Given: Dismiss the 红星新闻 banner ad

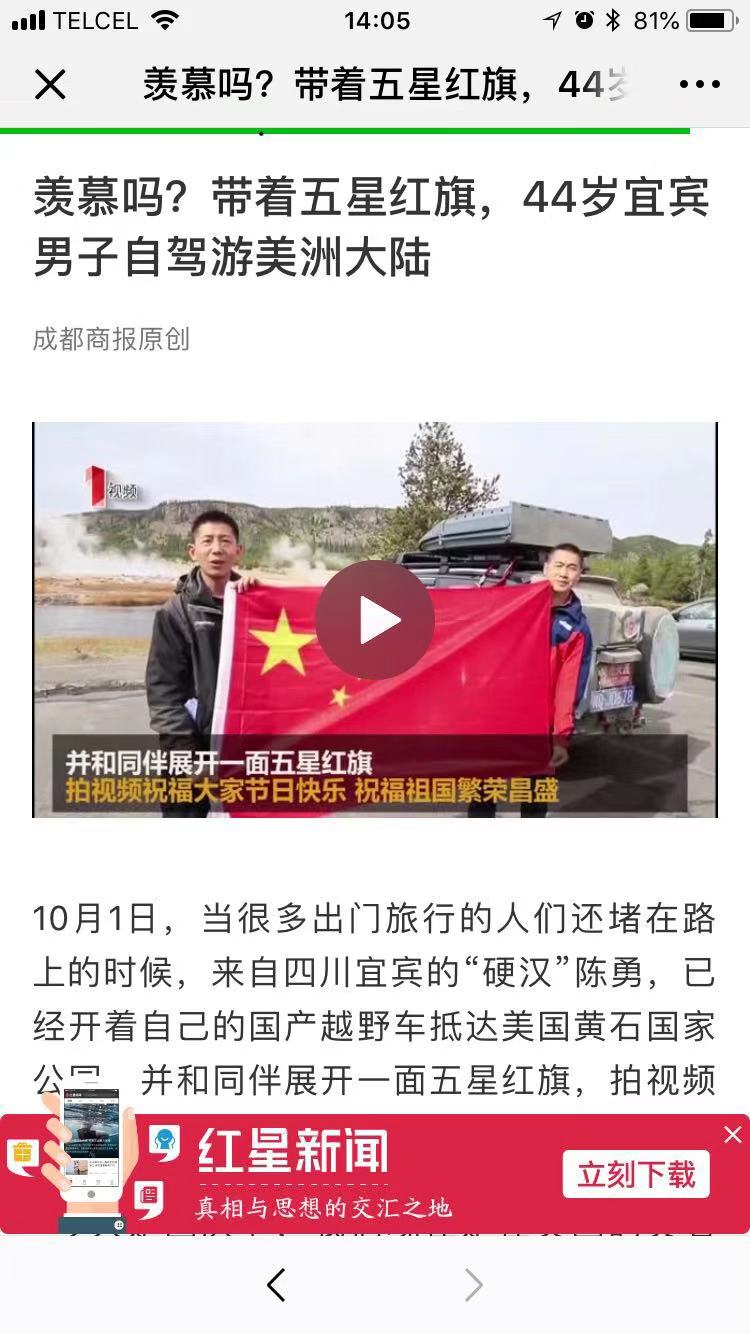Looking at the screenshot, I should click(x=733, y=1135).
